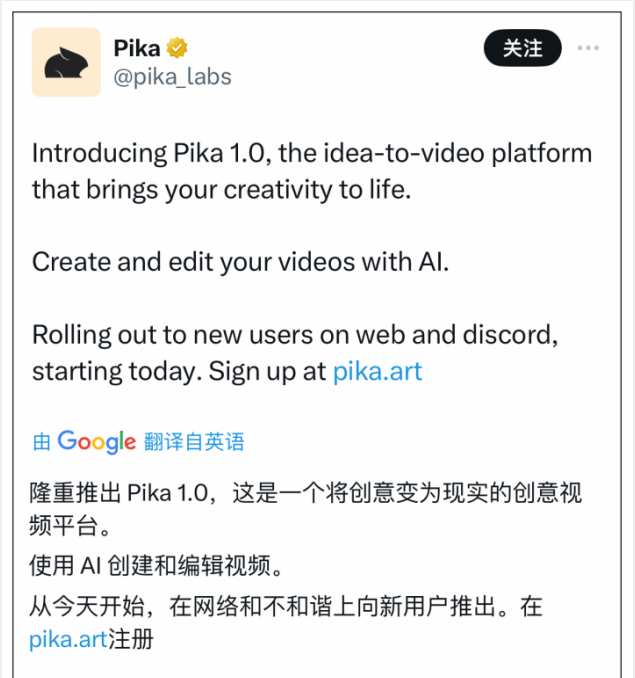Follow the Pika account
635x678 pixels.
point(522,48)
